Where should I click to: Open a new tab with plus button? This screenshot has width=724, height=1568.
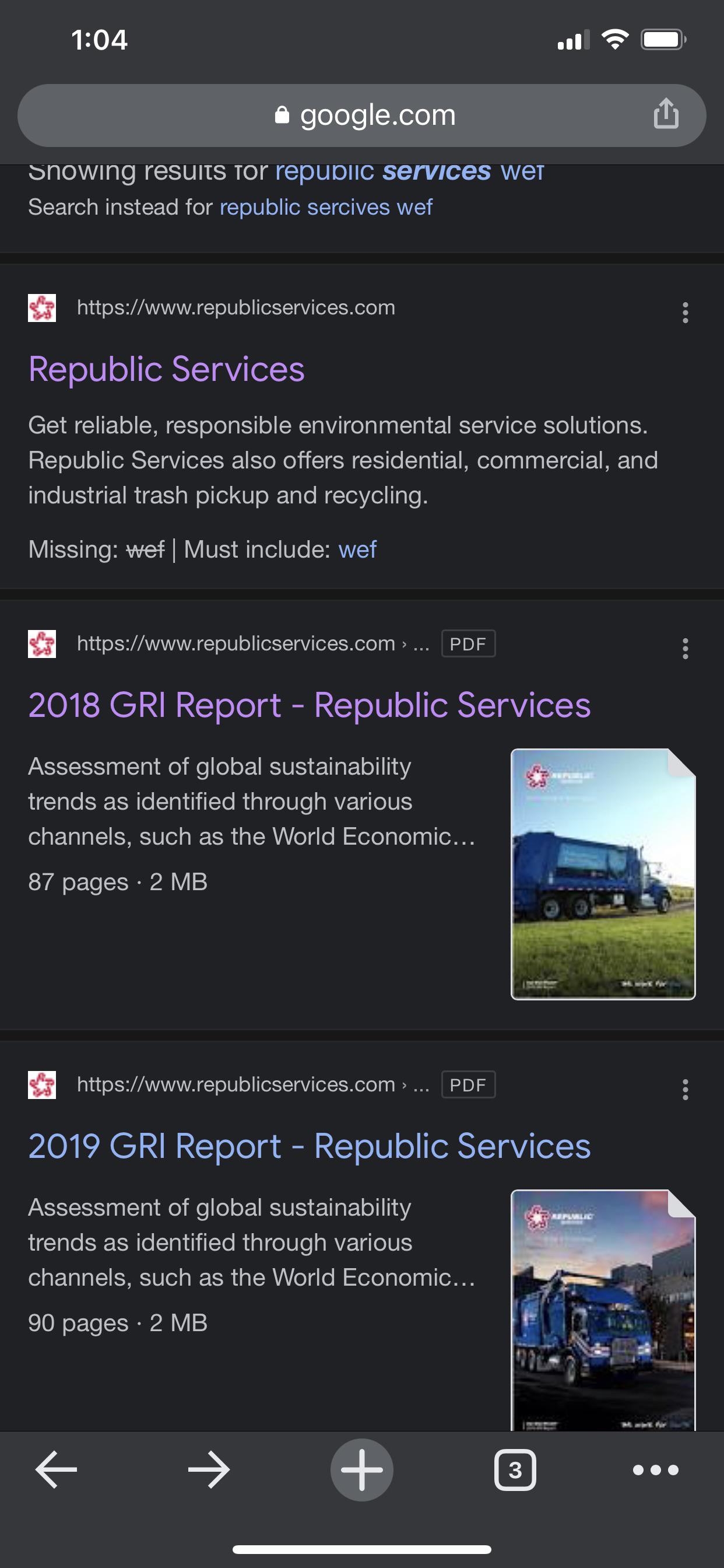tap(362, 1470)
